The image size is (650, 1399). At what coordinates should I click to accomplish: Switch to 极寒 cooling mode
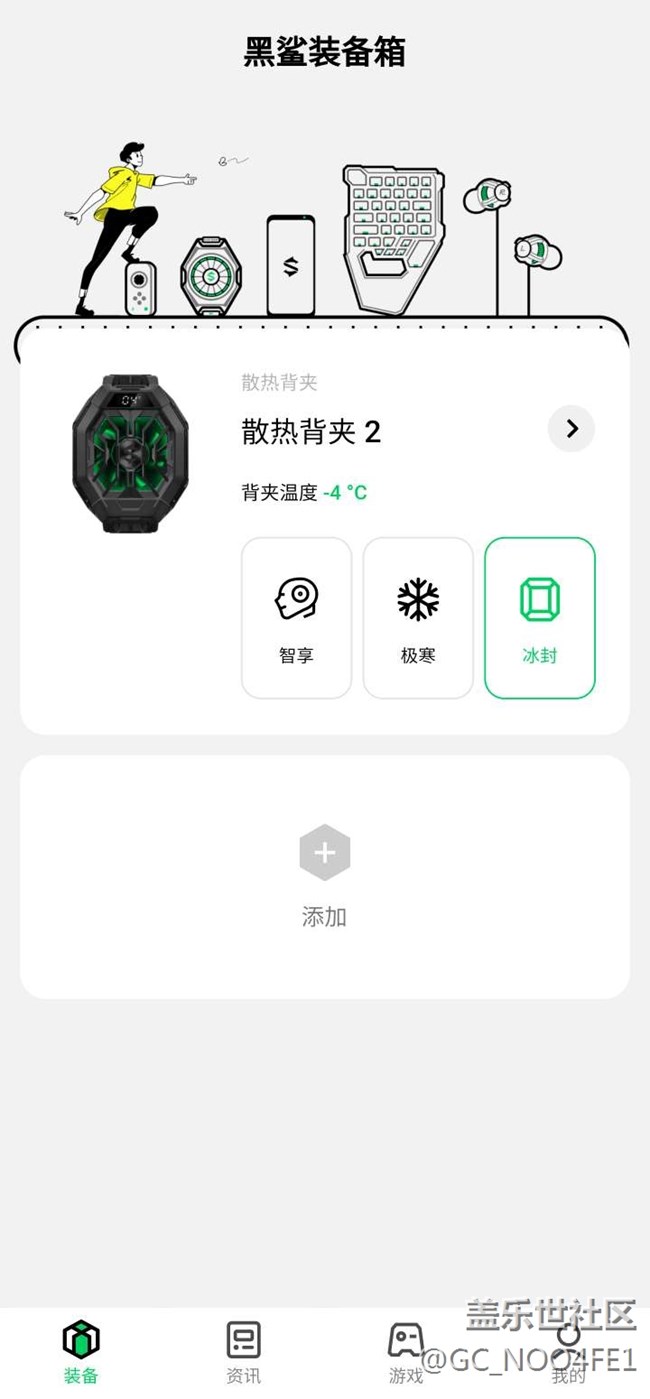point(418,618)
